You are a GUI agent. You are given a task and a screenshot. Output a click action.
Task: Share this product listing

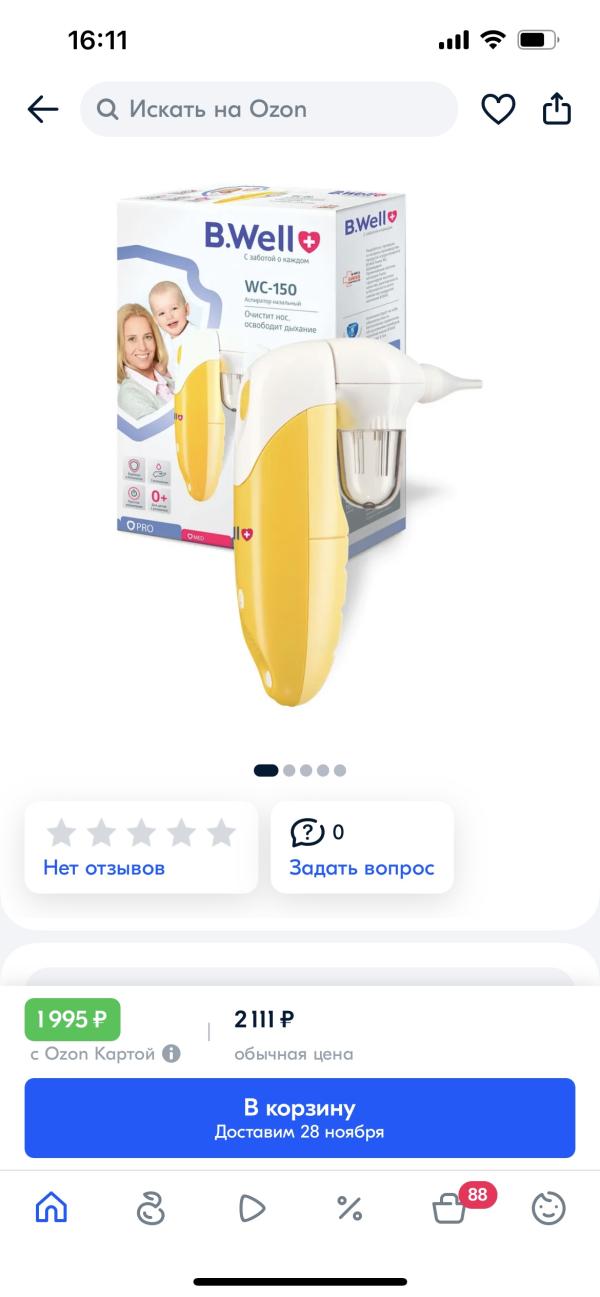(x=557, y=109)
